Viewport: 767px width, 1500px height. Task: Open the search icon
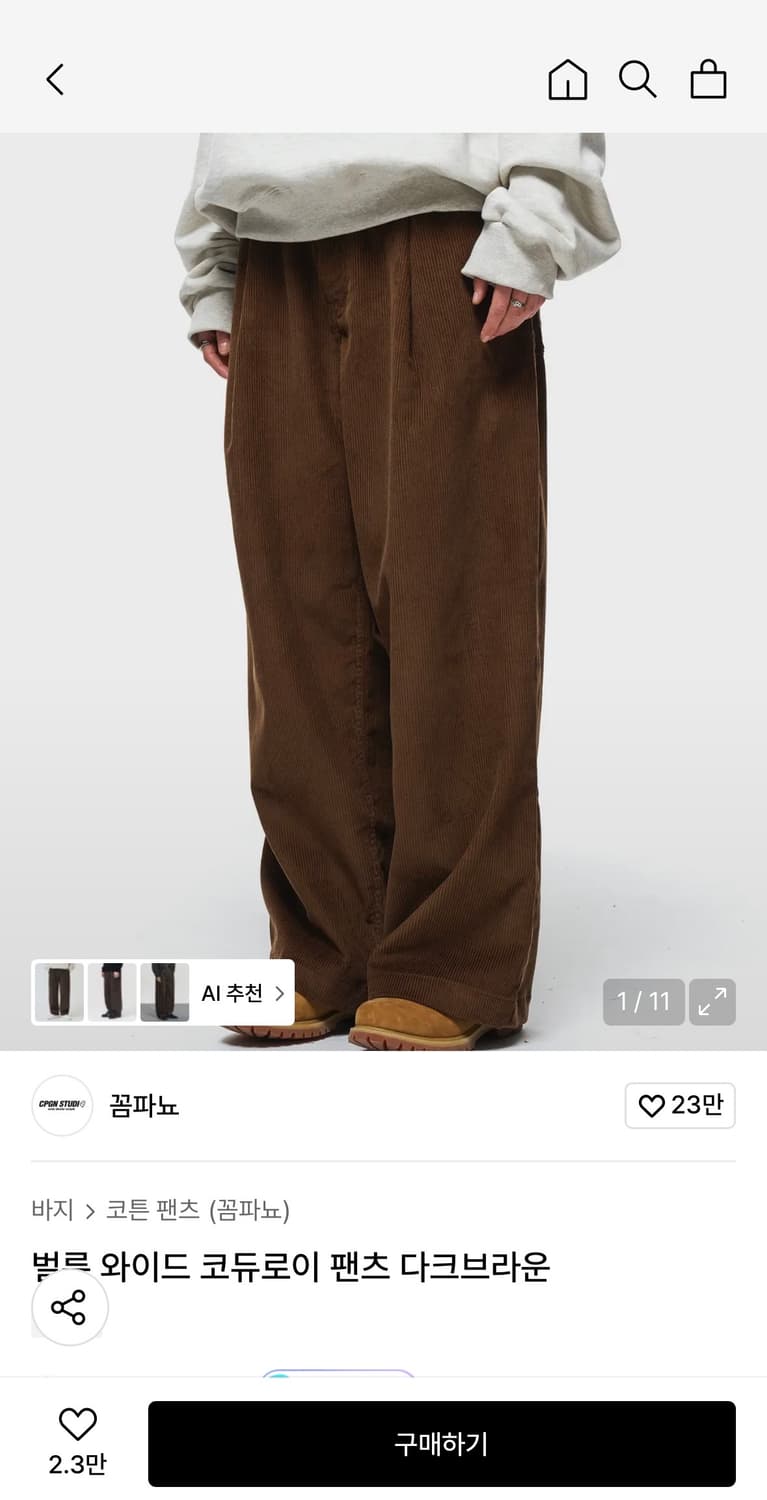(639, 80)
